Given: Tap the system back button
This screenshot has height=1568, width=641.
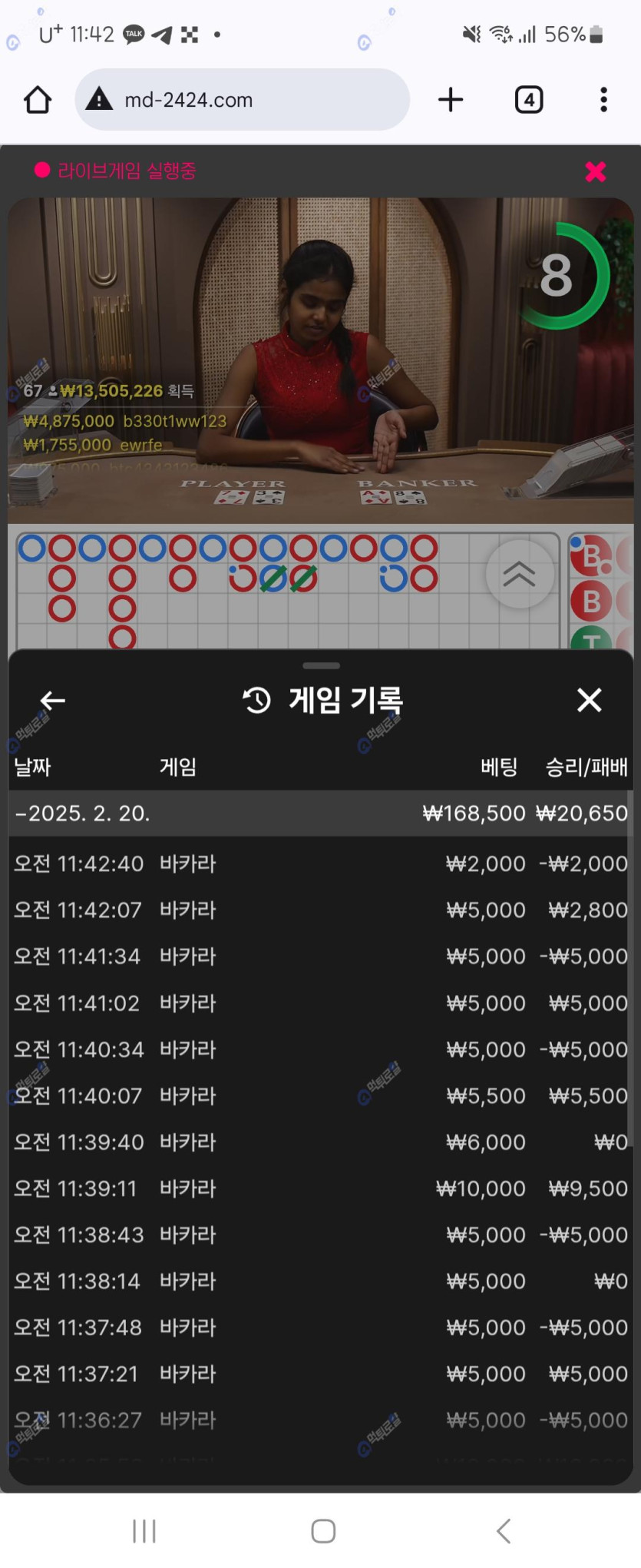Looking at the screenshot, I should tap(504, 1530).
